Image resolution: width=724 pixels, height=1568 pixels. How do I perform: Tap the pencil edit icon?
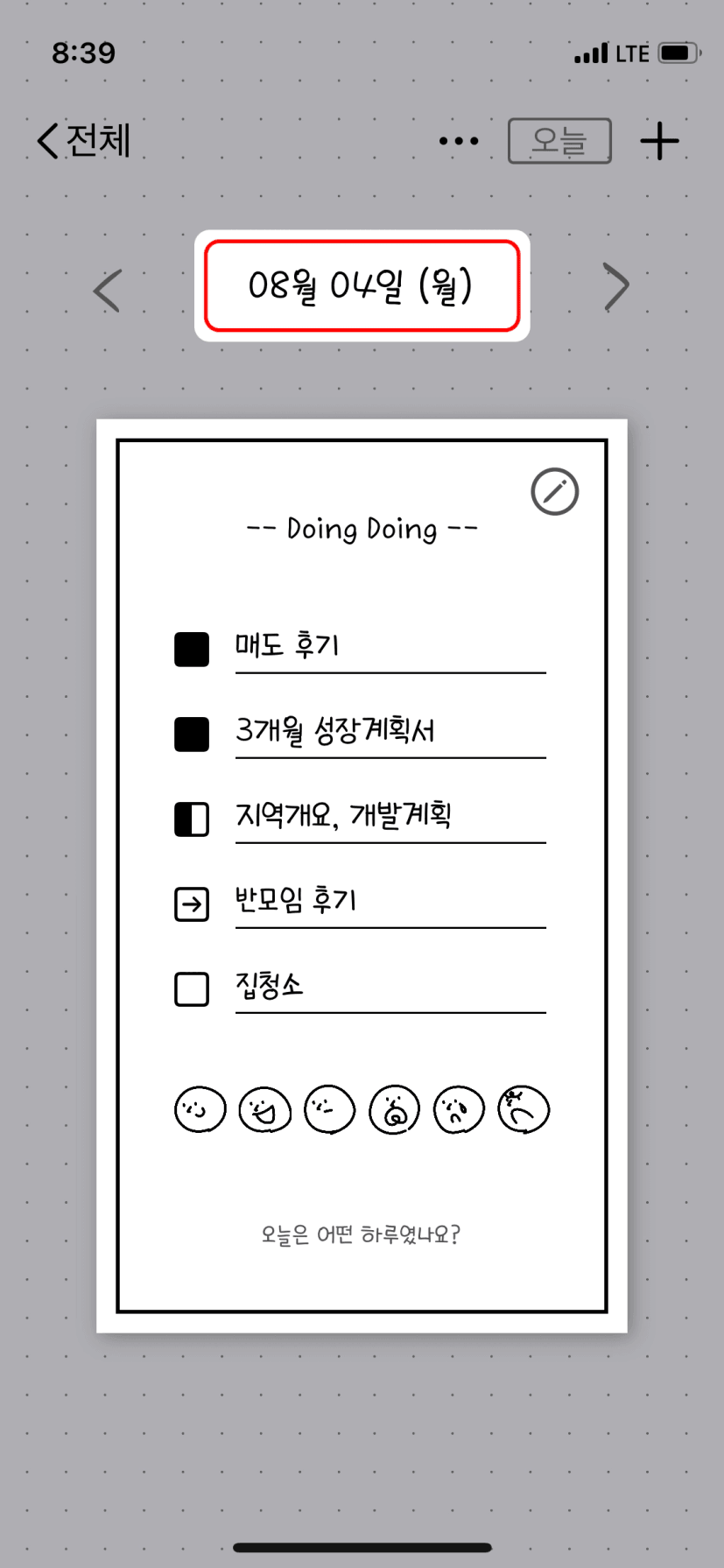pyautogui.click(x=554, y=492)
